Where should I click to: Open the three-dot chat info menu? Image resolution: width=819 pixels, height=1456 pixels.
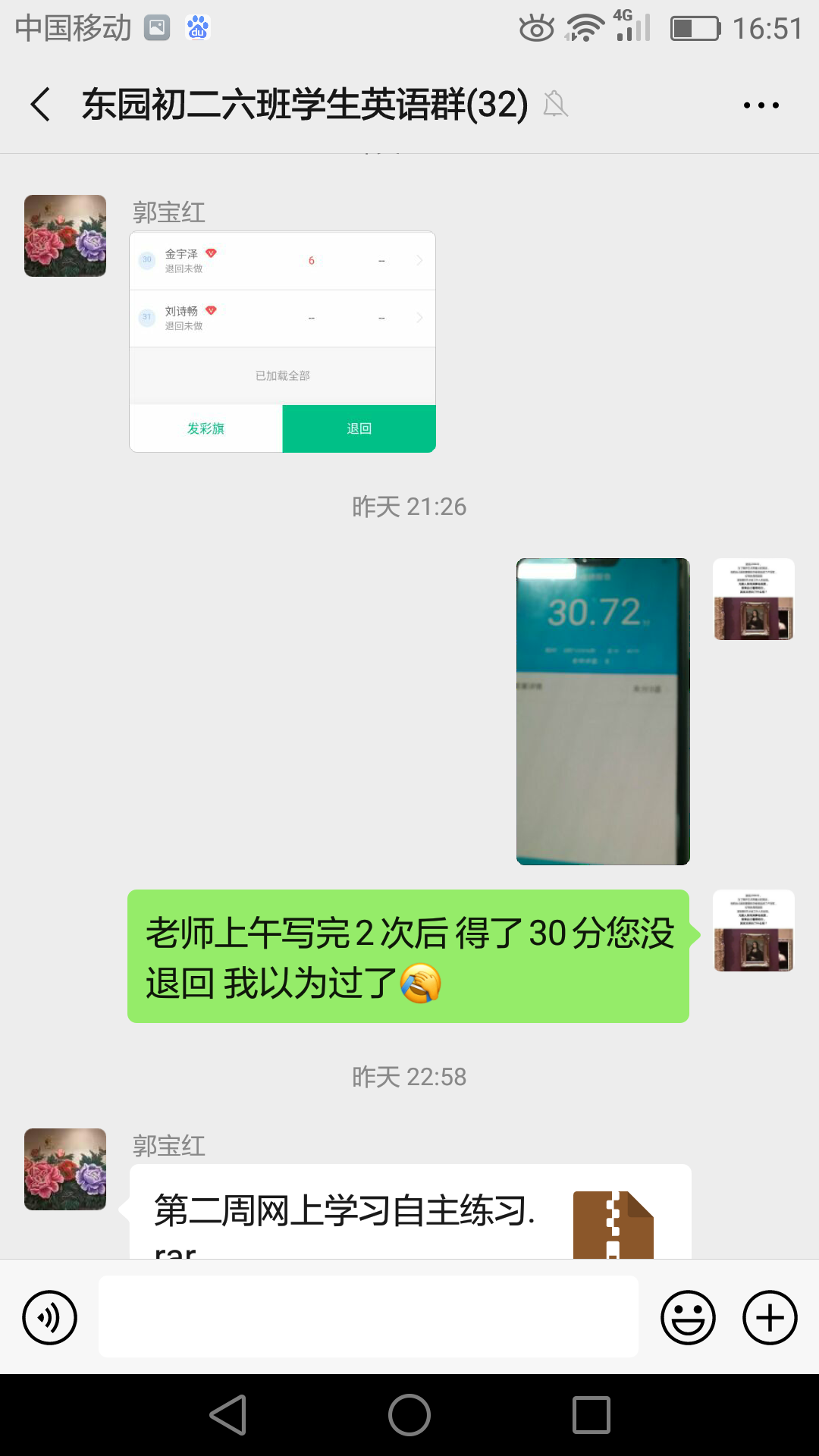pyautogui.click(x=761, y=105)
